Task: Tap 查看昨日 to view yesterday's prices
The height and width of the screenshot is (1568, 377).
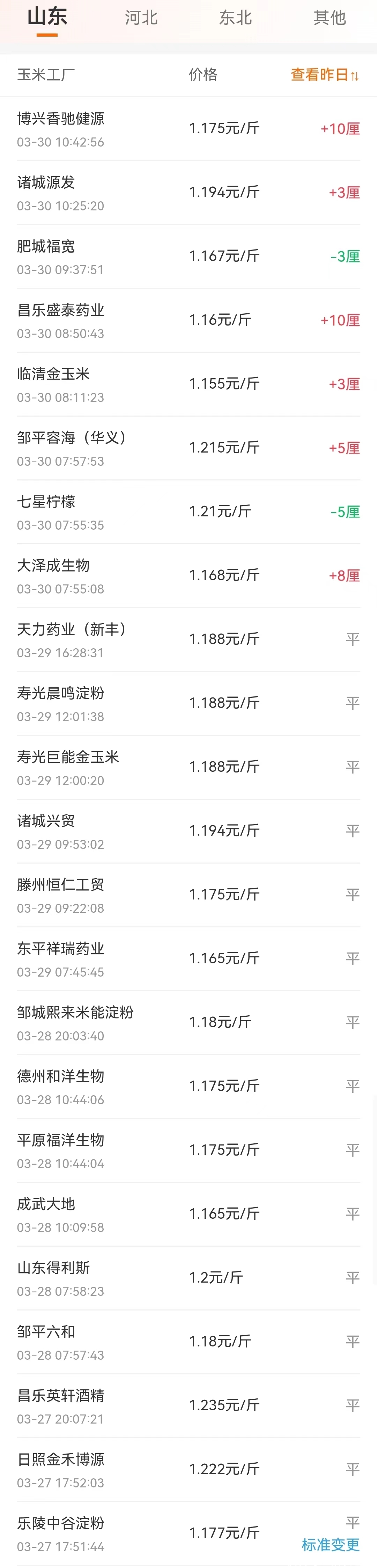Action: coord(325,75)
